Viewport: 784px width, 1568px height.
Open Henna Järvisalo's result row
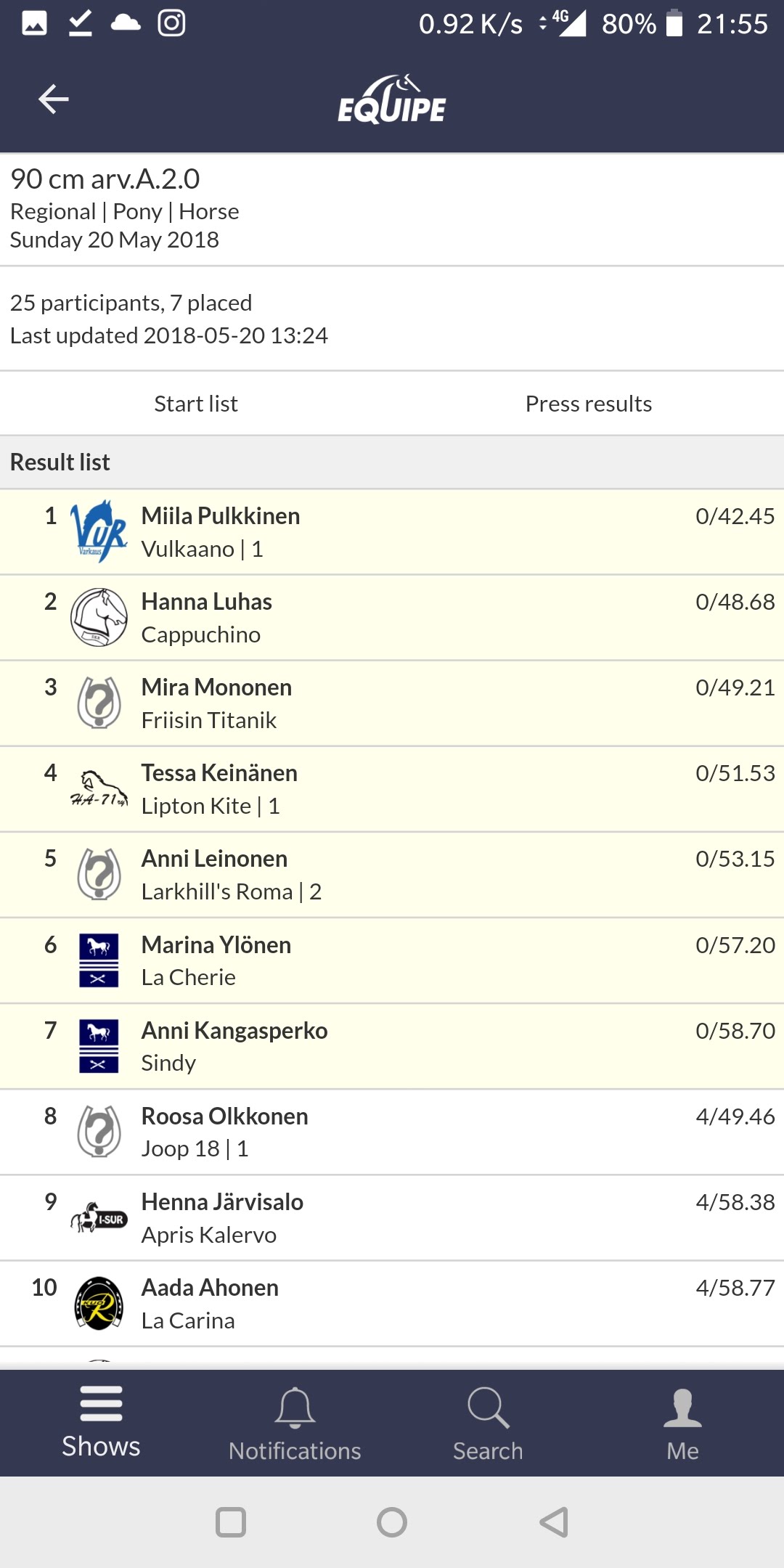pyautogui.click(x=392, y=1217)
